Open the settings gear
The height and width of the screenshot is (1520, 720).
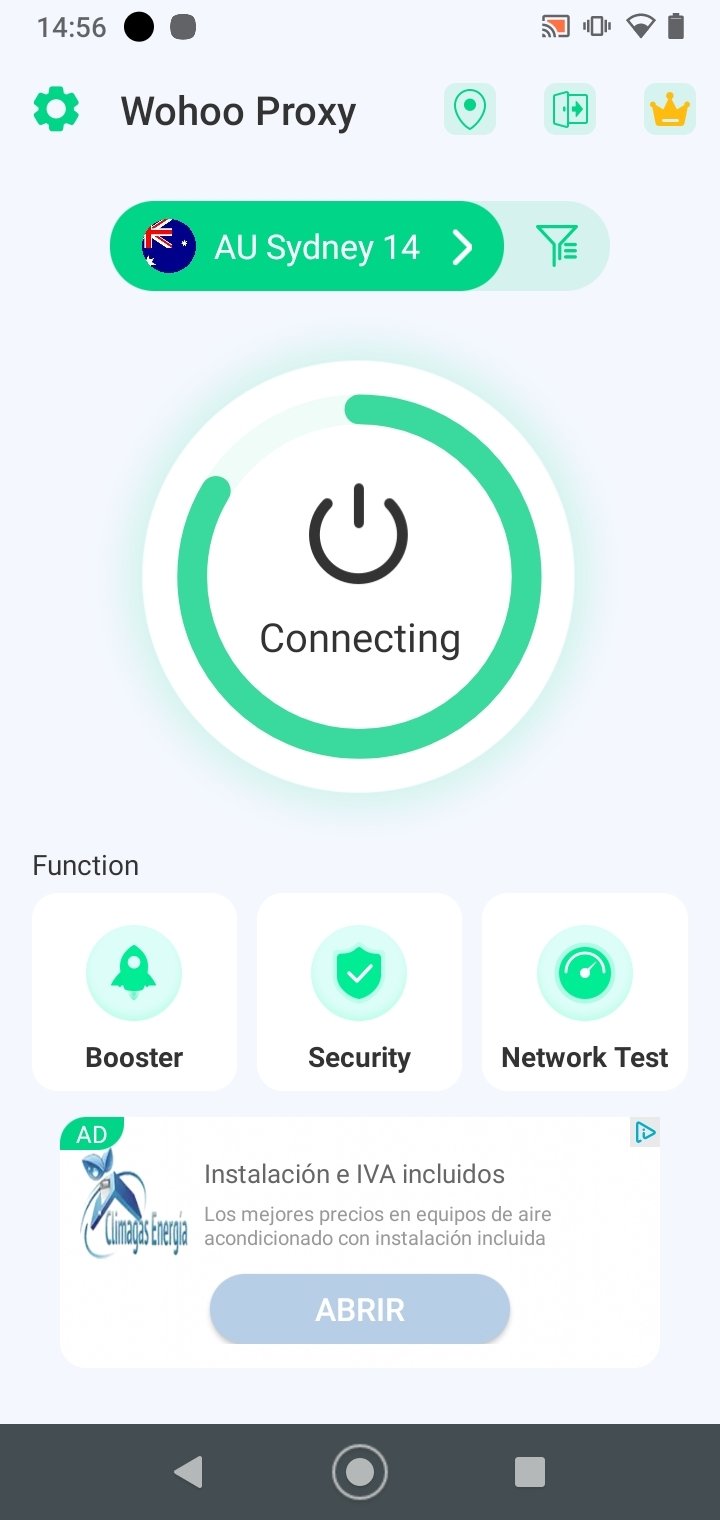56,109
